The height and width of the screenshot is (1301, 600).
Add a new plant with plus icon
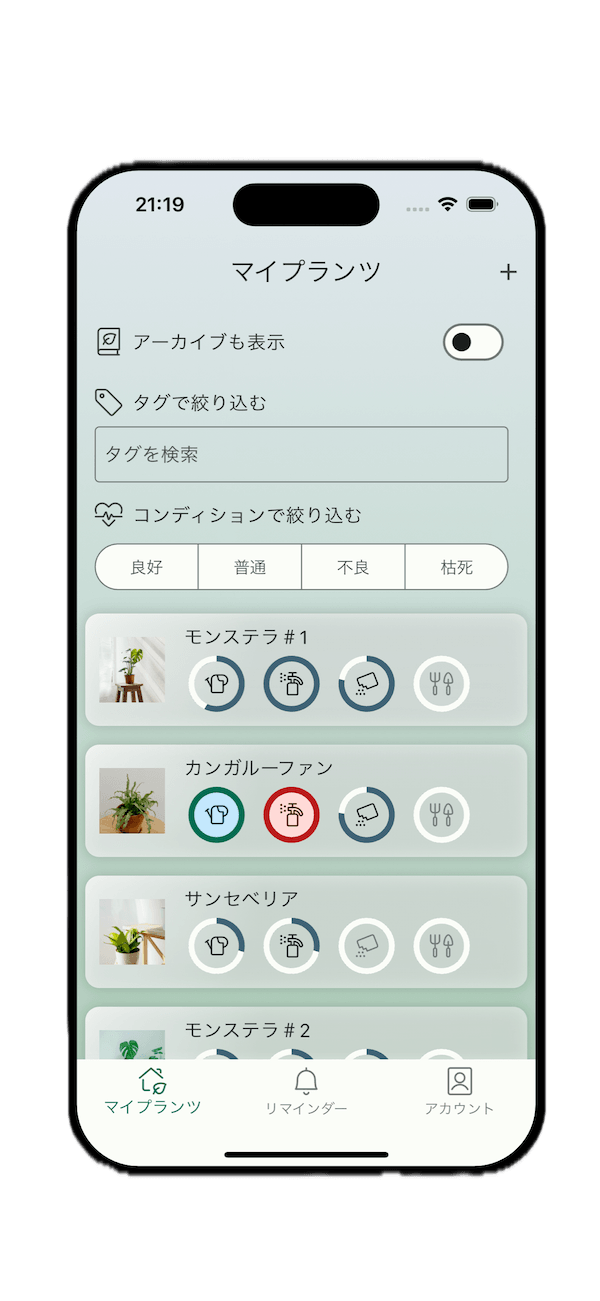(509, 272)
